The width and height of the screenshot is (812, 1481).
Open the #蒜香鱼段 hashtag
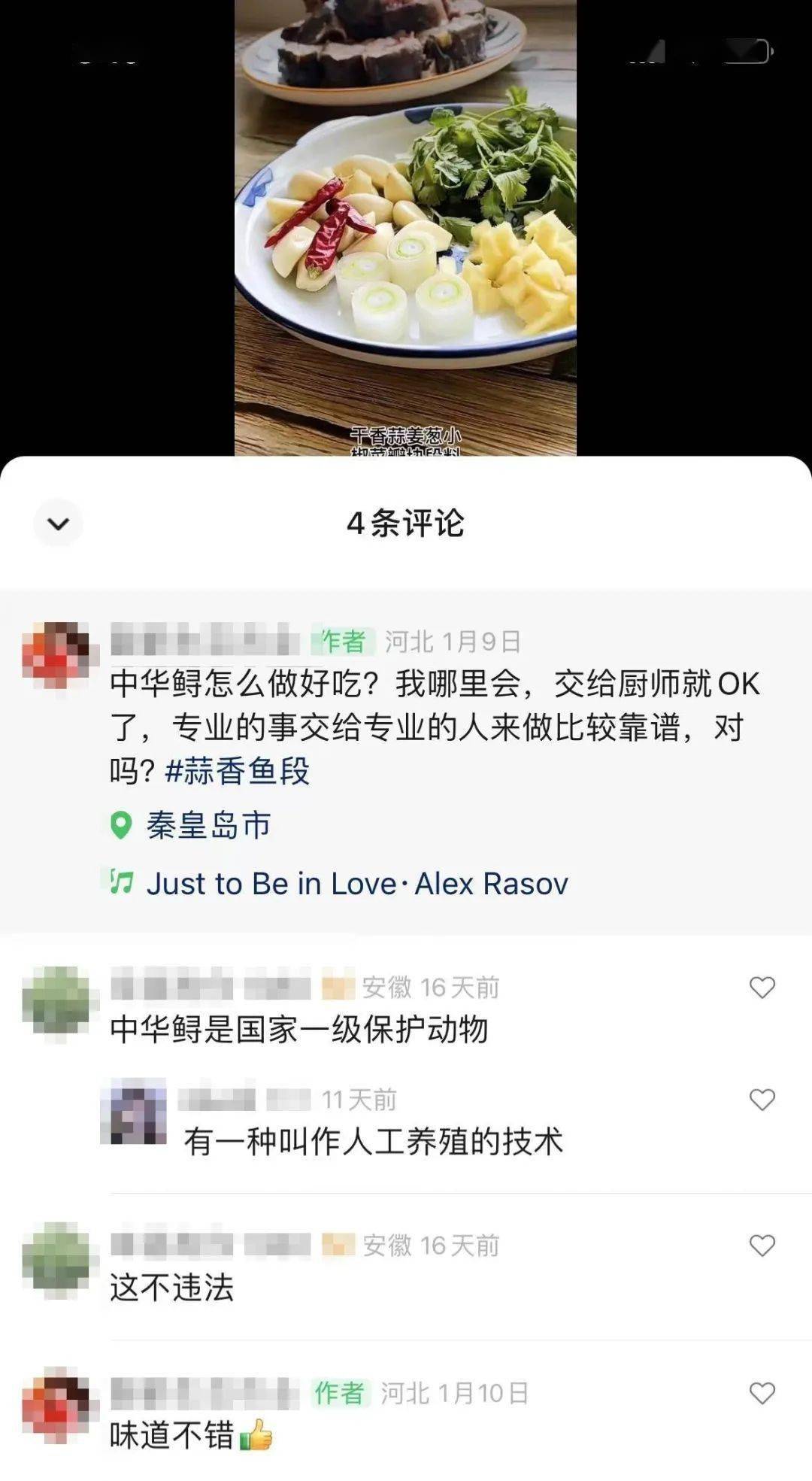tap(237, 772)
